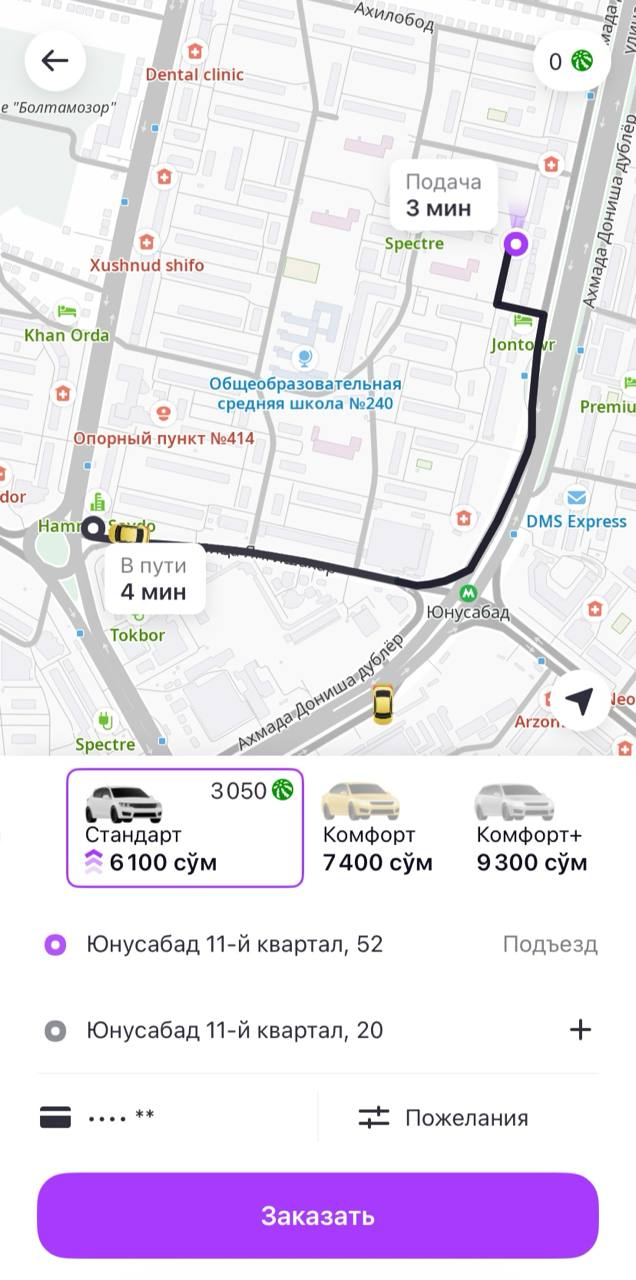Screen dimensions: 636x1280
Task: Select the Стандарт tariff
Action: click(x=185, y=828)
